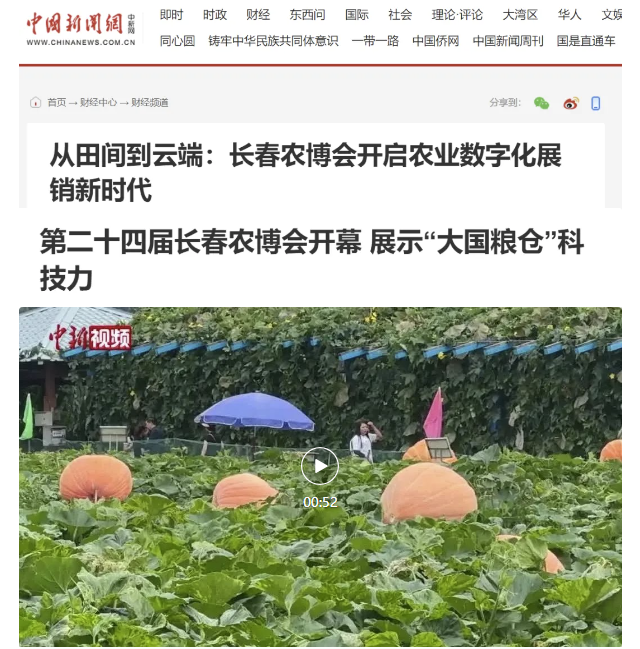Visit the 理论·评论 section
The image size is (640, 649).
click(x=457, y=15)
